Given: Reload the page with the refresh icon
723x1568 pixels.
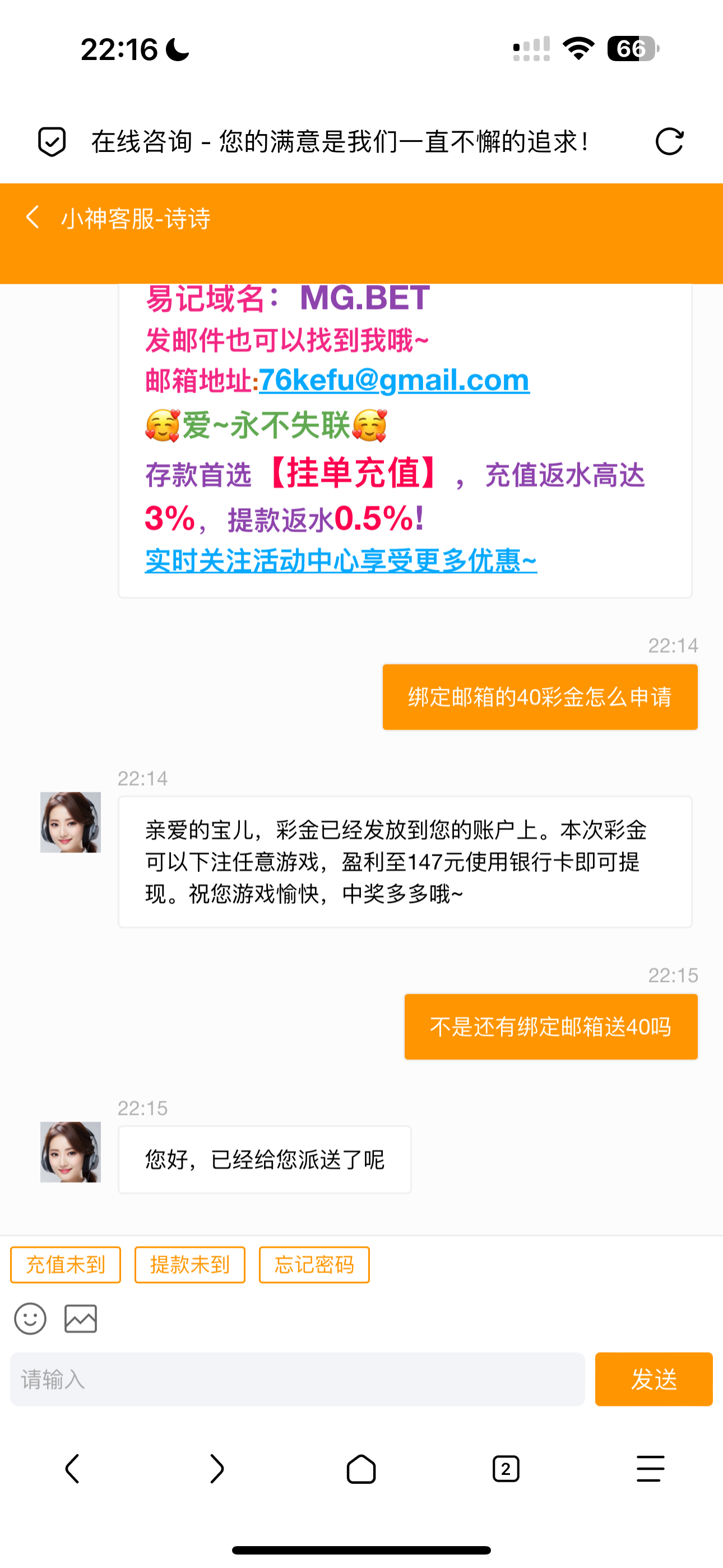Looking at the screenshot, I should [x=669, y=142].
